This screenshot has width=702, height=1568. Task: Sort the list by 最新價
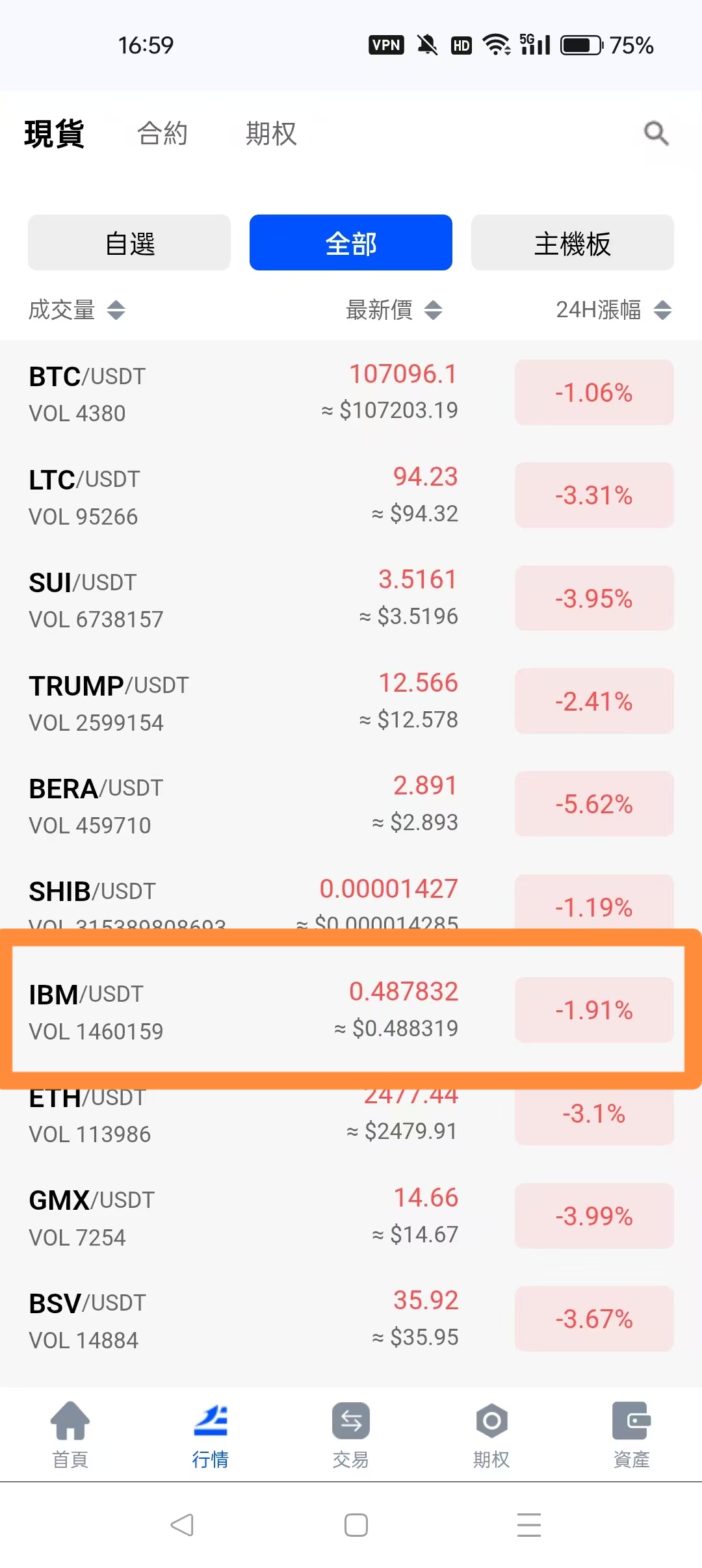[x=394, y=310]
